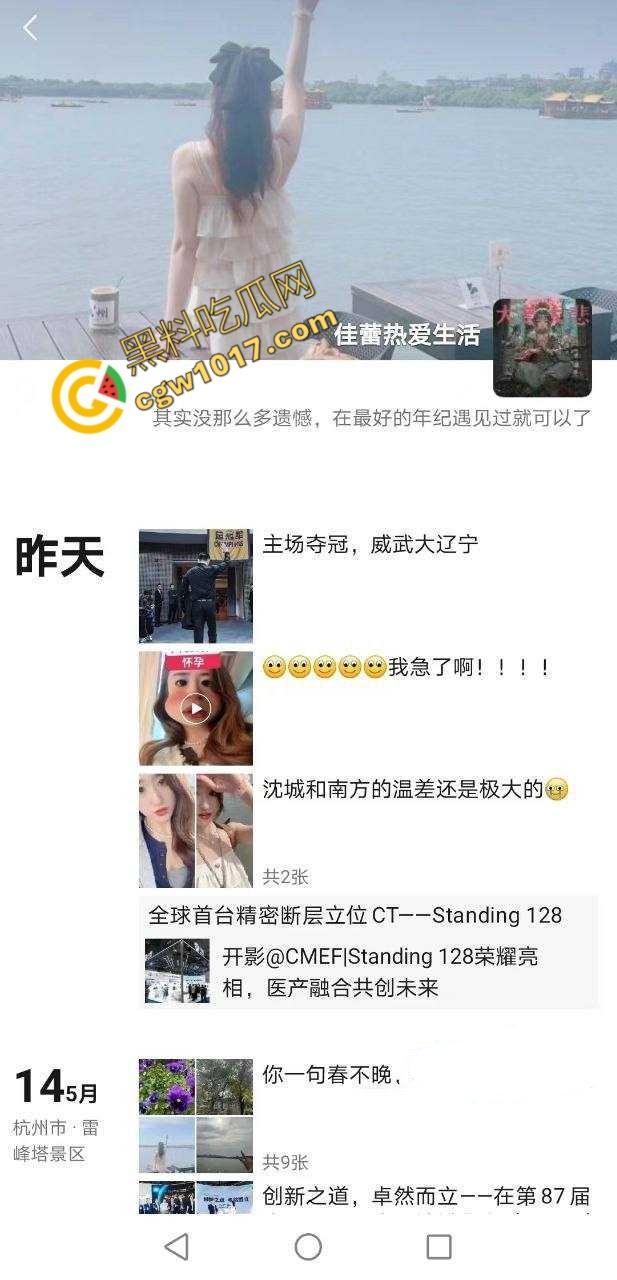Image resolution: width=617 pixels, height=1280 pixels.
Task: Open the recent apps view
Action: pyautogui.click(x=439, y=1246)
